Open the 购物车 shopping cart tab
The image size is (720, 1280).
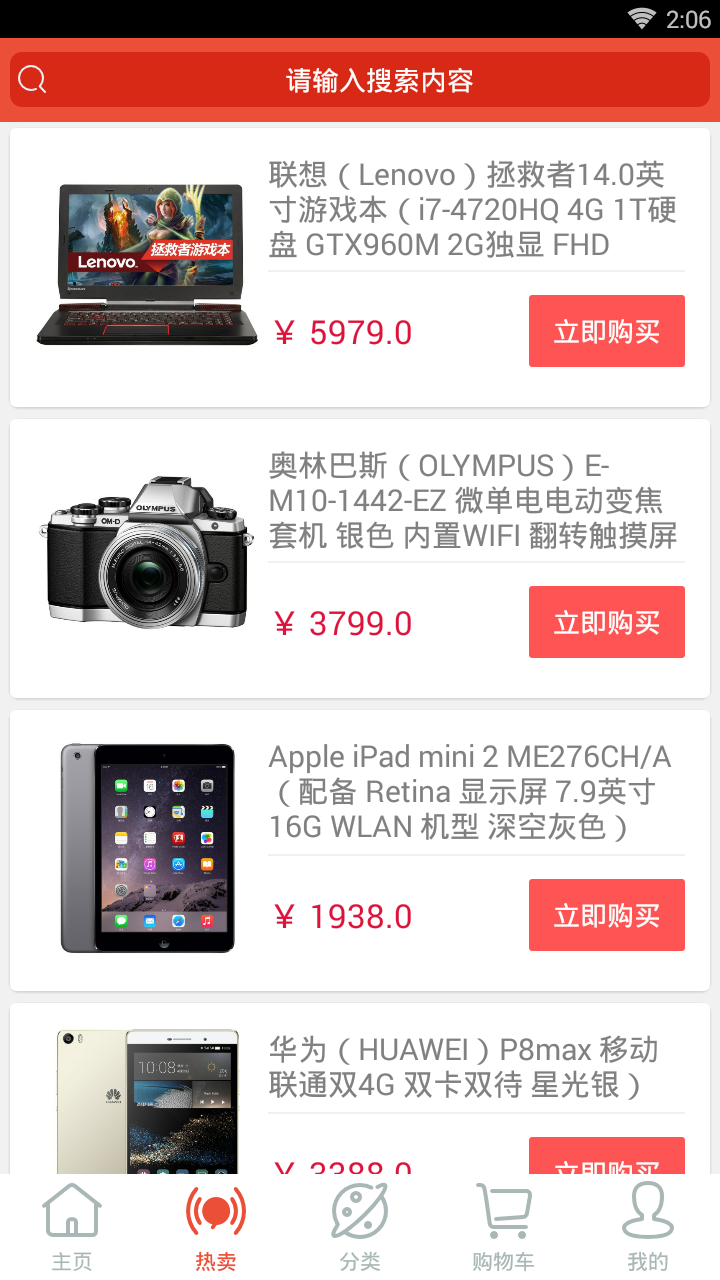(x=503, y=1227)
